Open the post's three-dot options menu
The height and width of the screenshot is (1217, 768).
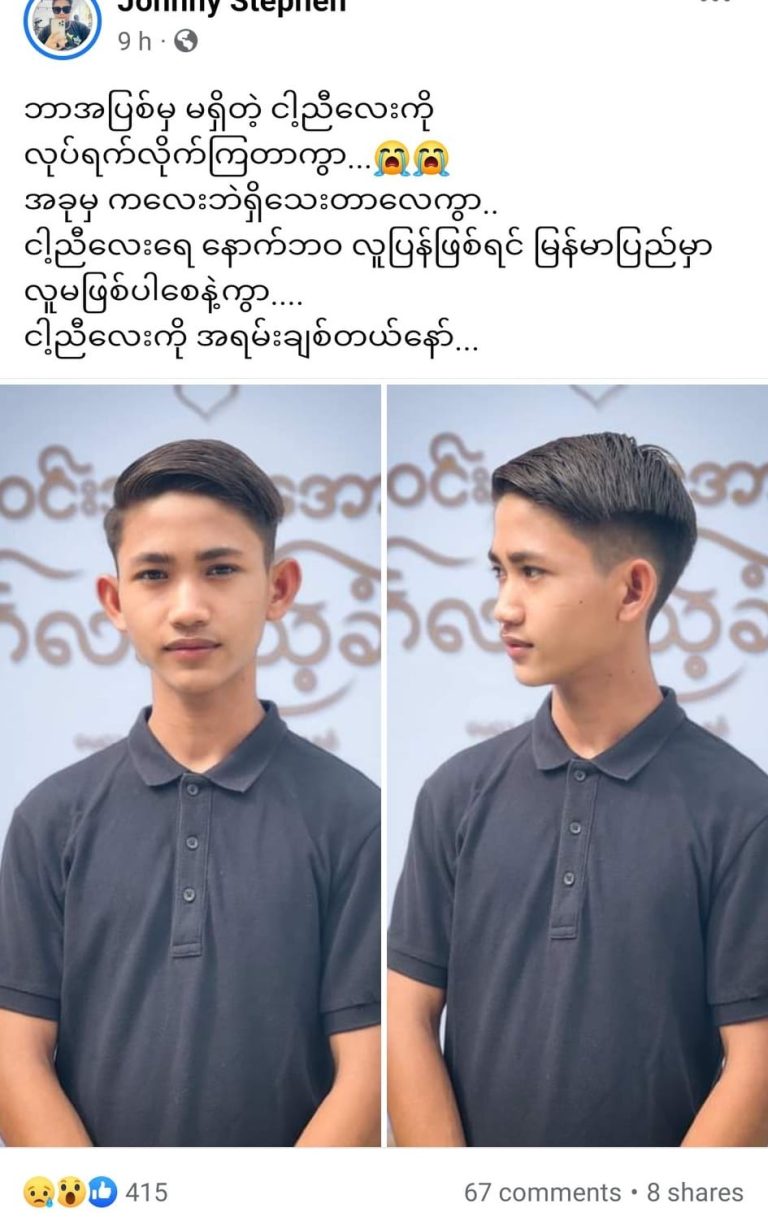pyautogui.click(x=715, y=4)
